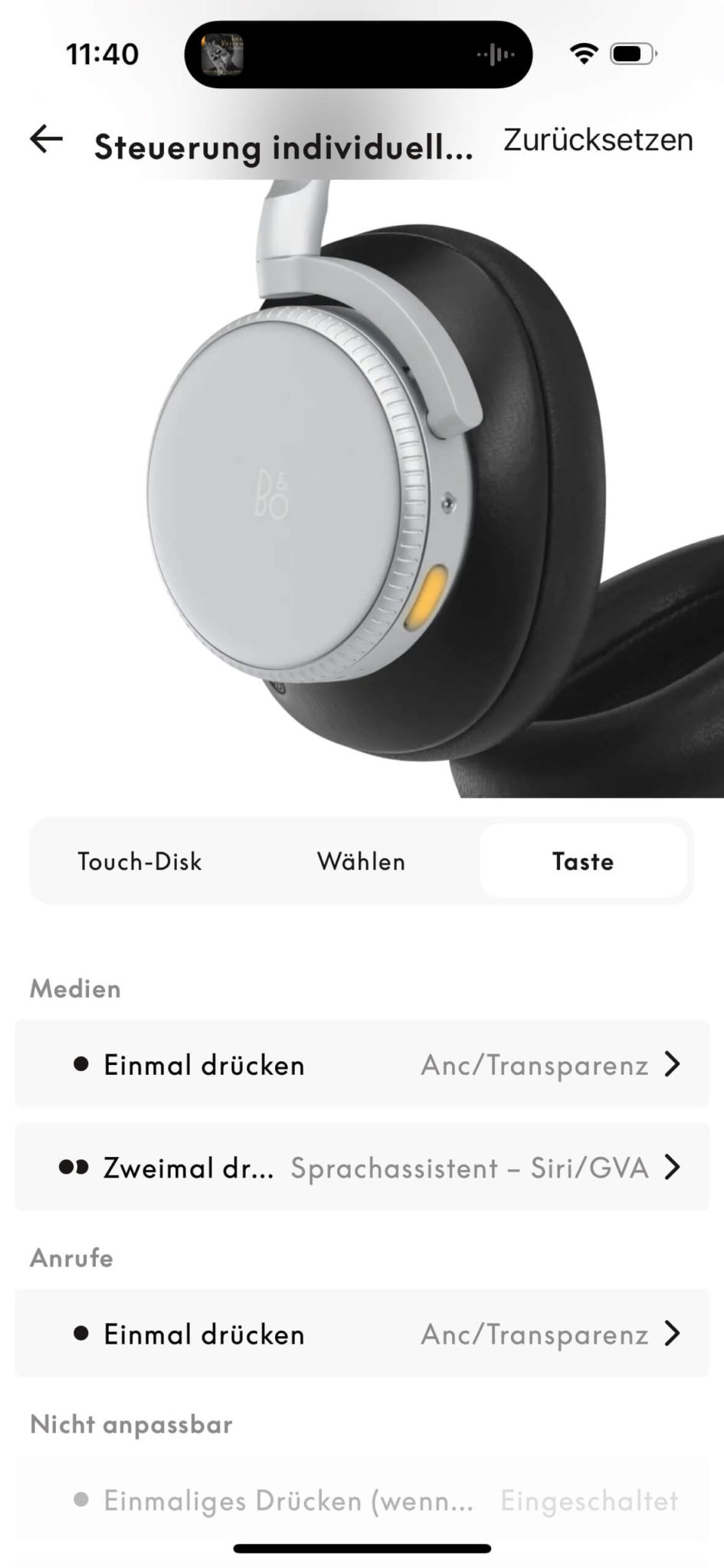Tap the 11:40 clock in the status bar
This screenshot has width=724, height=1568.
coord(103,54)
